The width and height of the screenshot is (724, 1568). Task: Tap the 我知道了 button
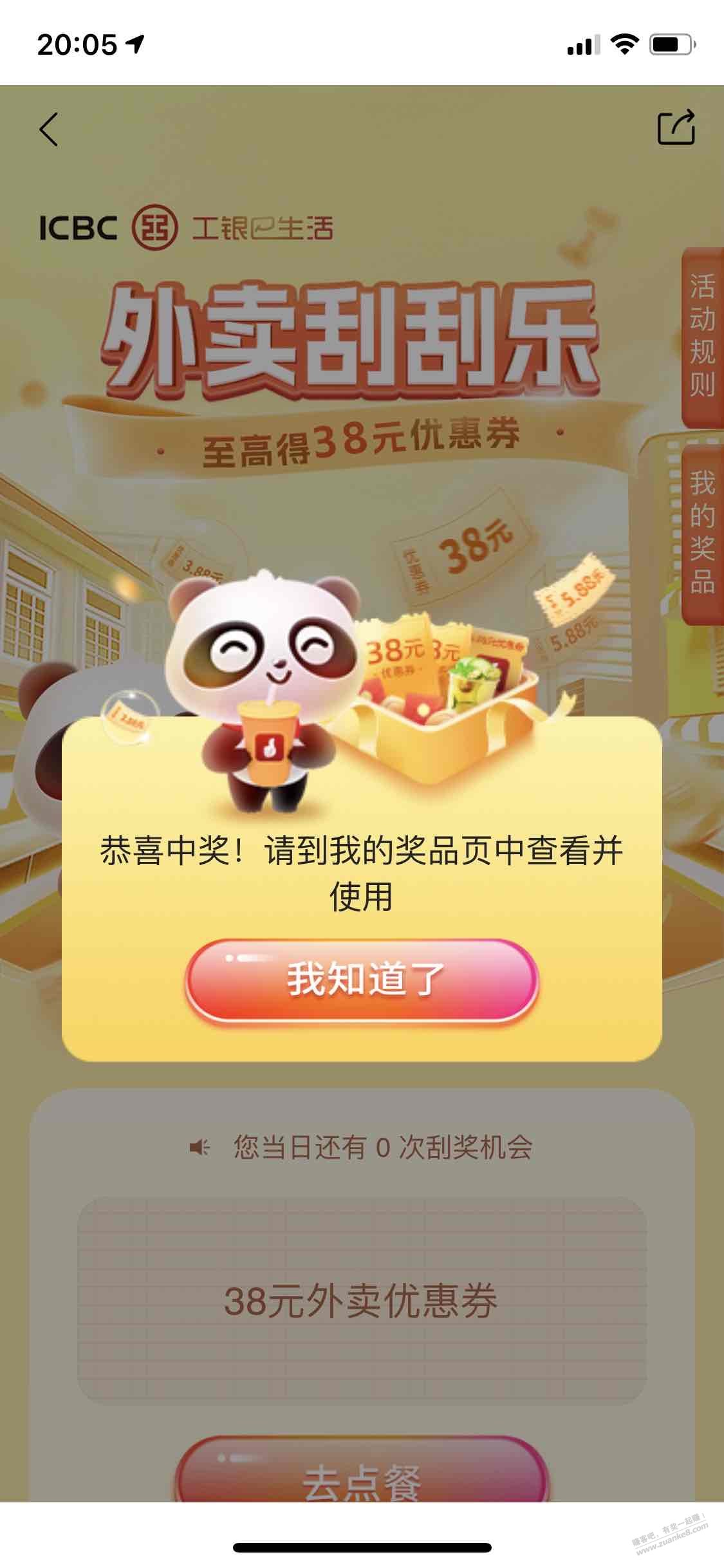click(x=362, y=980)
